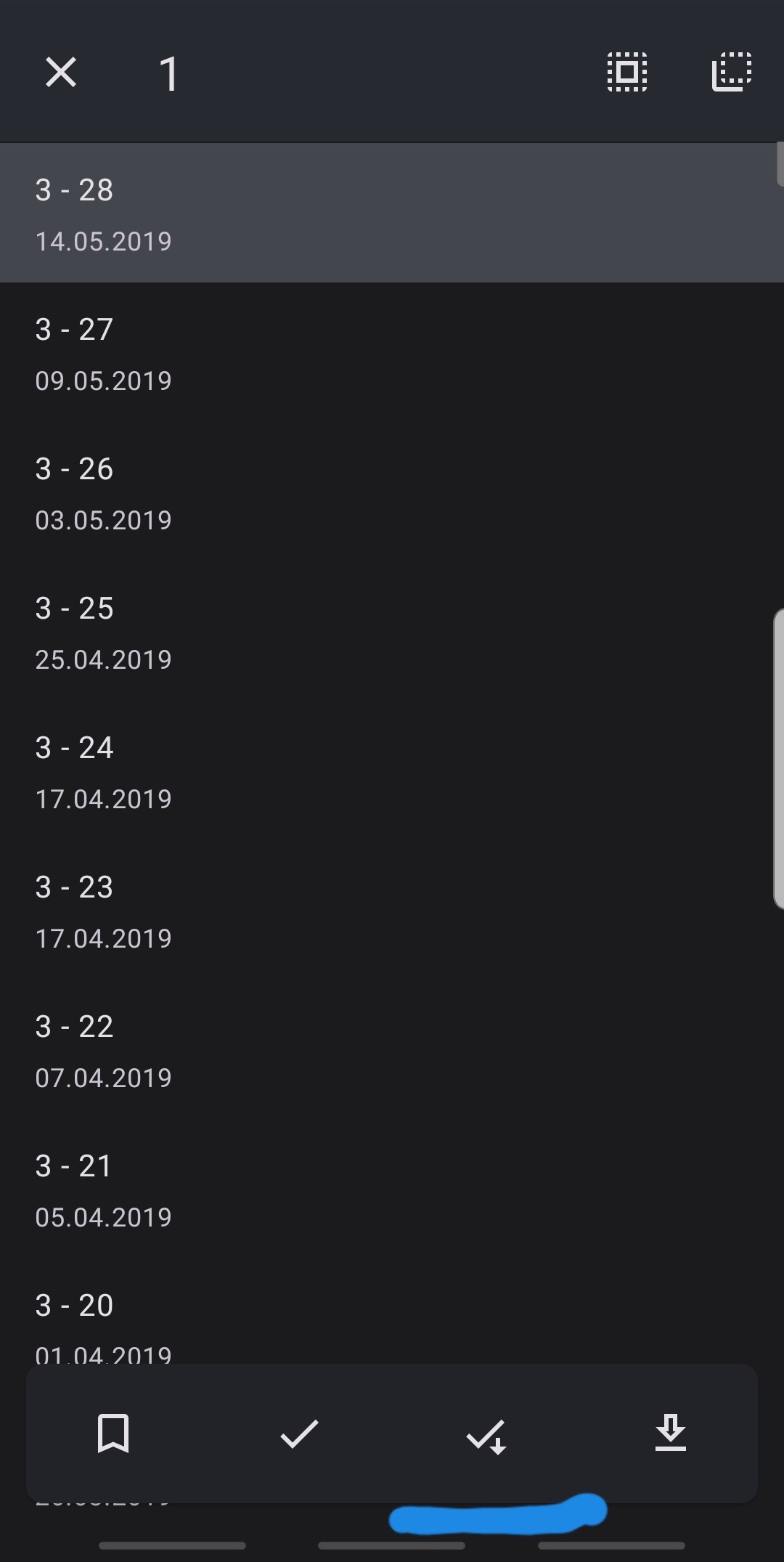Mark selected chapter as read

click(299, 1433)
